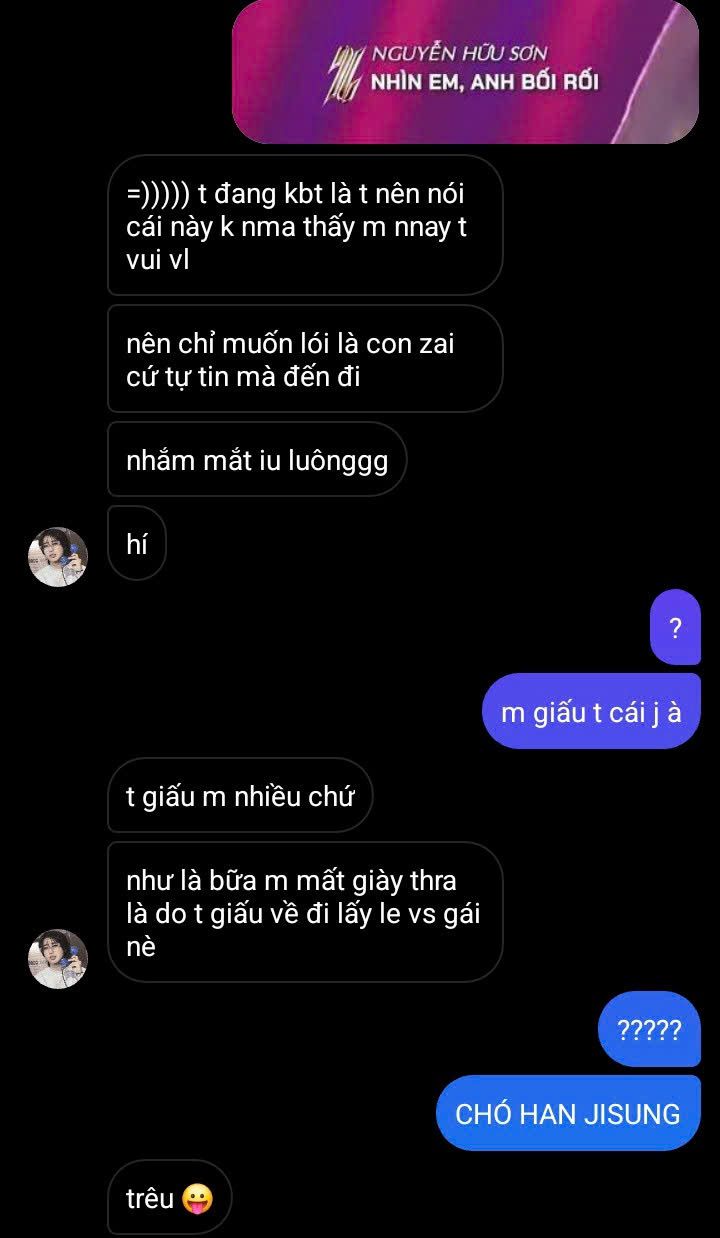720x1238 pixels.
Task: Open the shared "Nhìn em, anh bối rối" image
Action: tap(465, 72)
